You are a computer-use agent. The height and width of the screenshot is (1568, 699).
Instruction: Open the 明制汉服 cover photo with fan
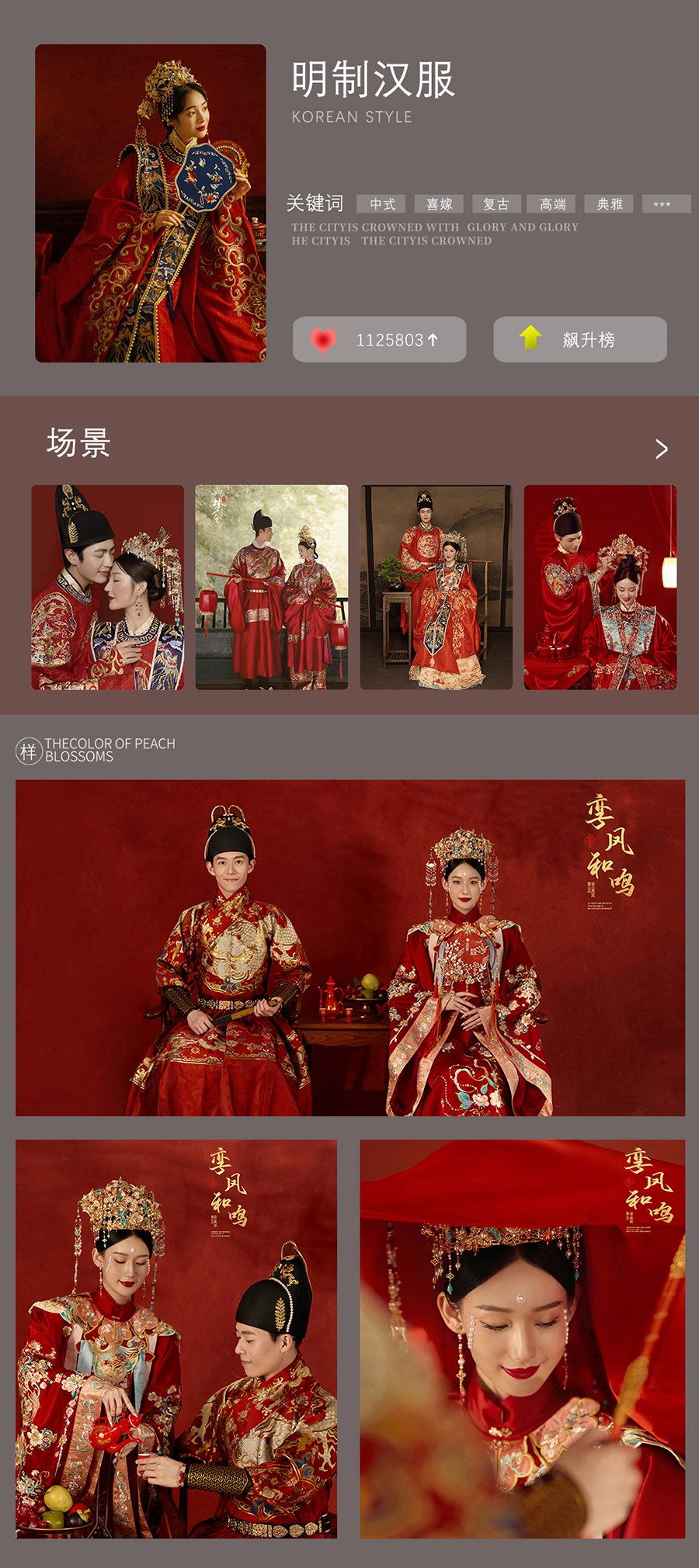pyautogui.click(x=151, y=203)
